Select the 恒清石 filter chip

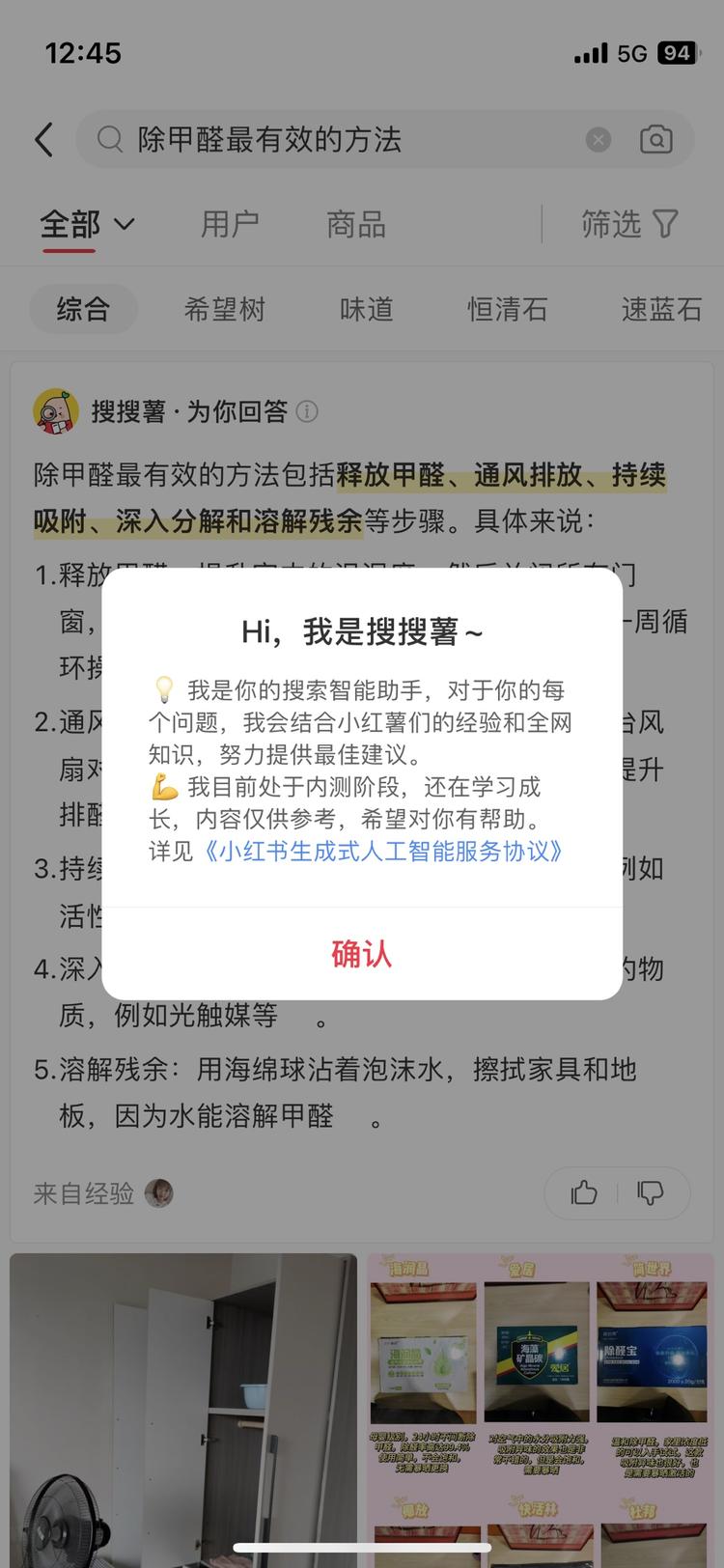(509, 309)
